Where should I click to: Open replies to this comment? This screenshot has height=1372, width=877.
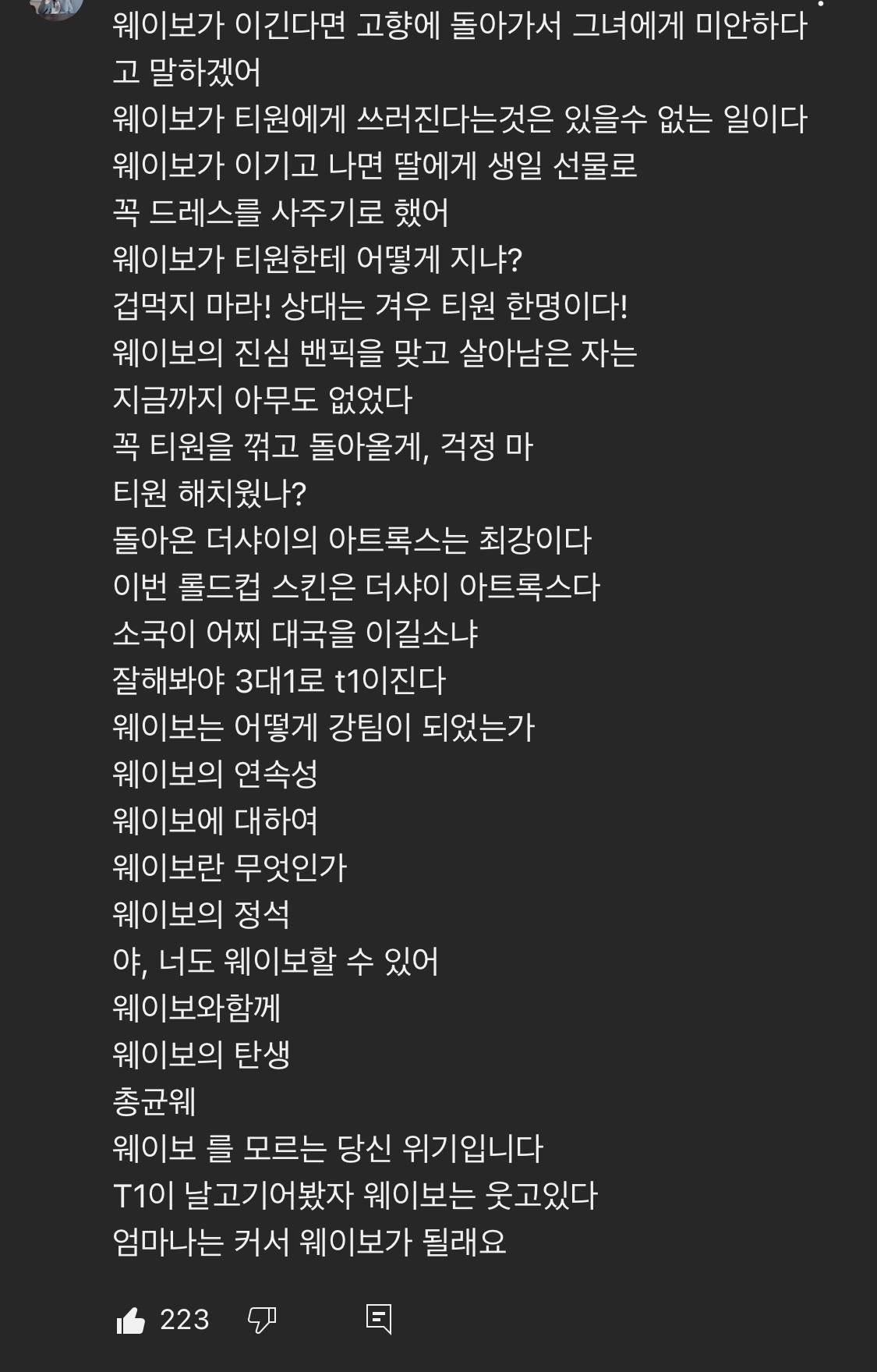[x=379, y=1319]
